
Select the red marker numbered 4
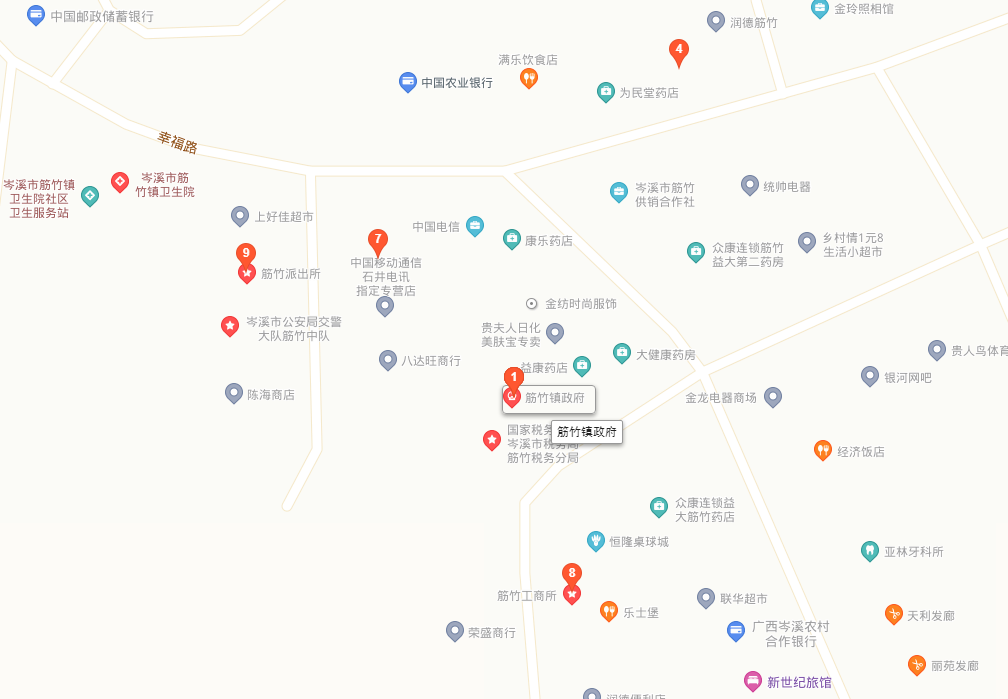point(679,50)
